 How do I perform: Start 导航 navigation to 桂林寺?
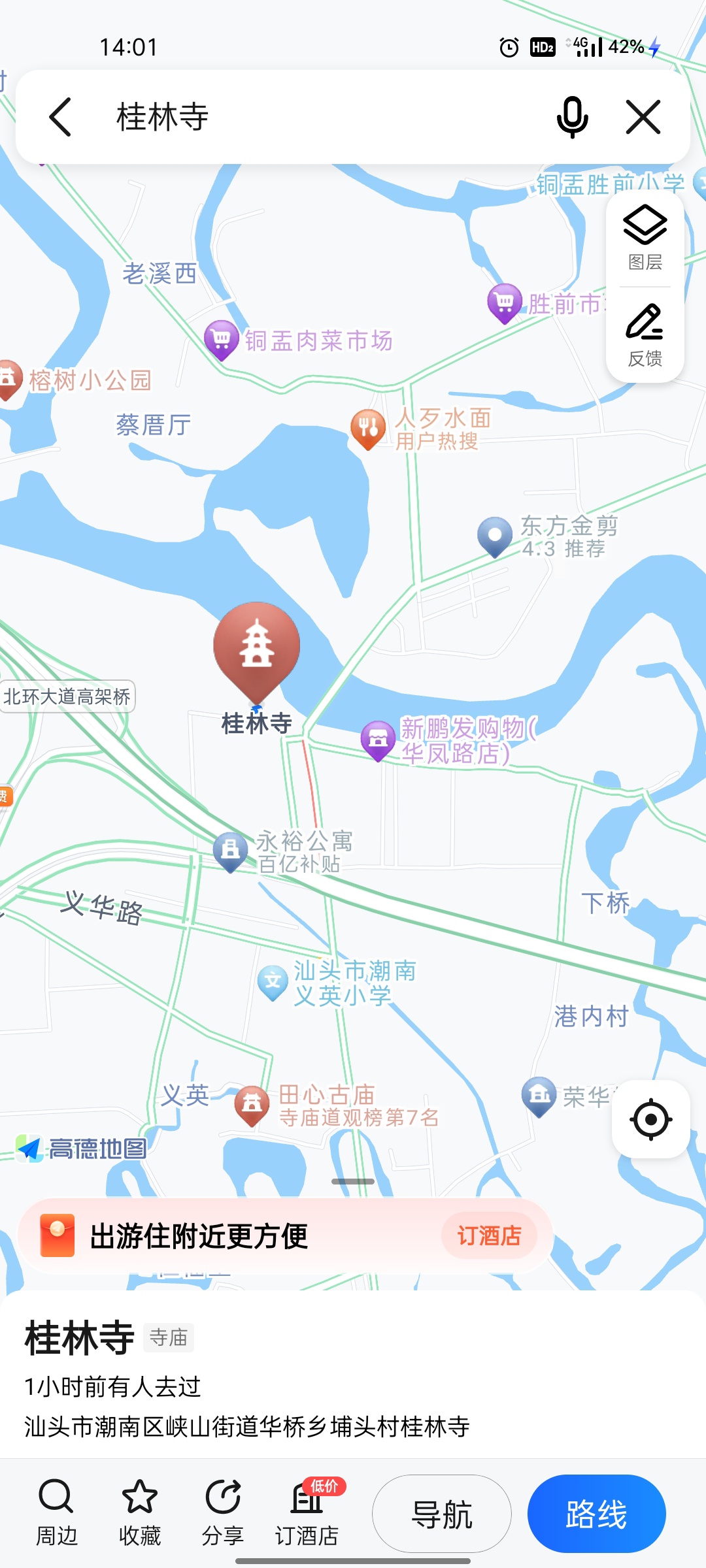point(442,1514)
